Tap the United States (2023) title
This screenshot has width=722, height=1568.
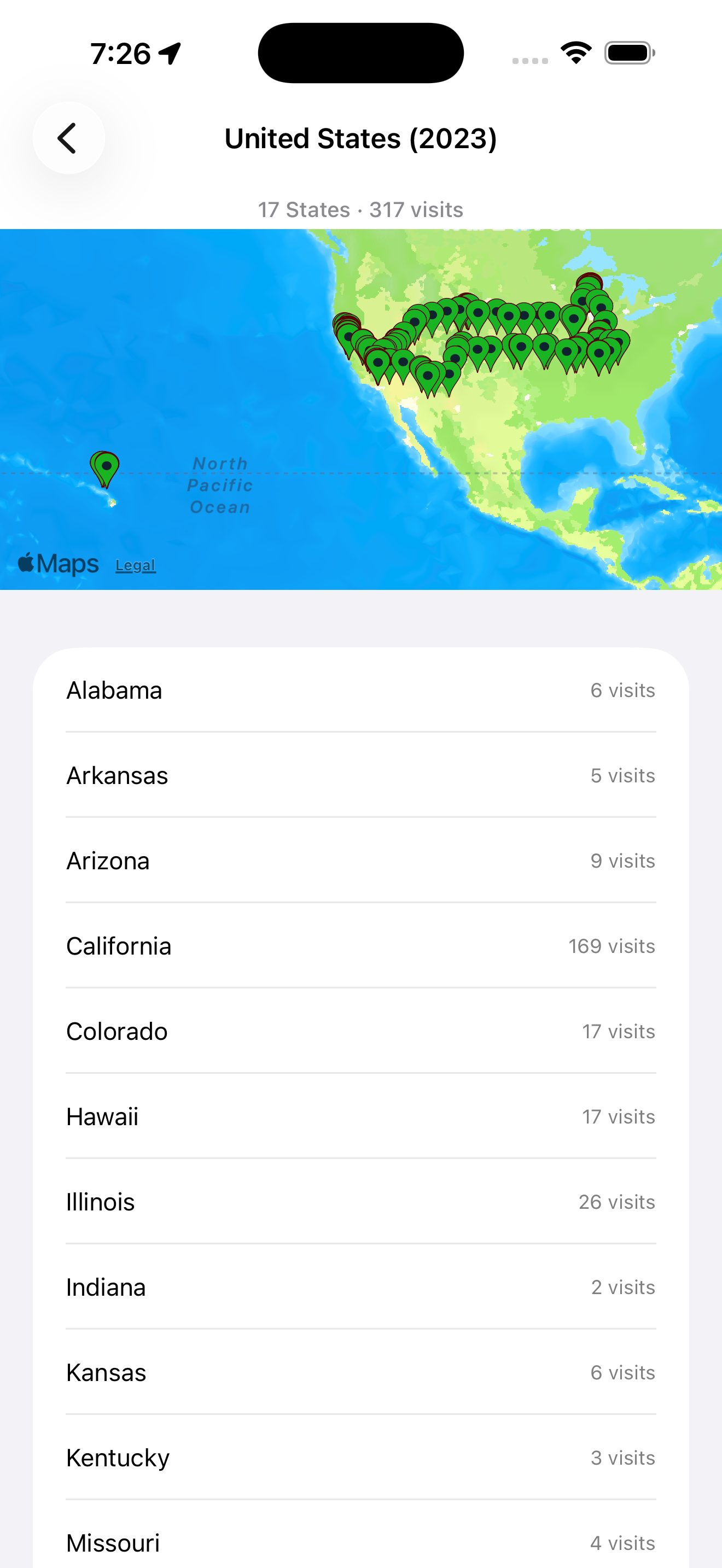click(360, 138)
